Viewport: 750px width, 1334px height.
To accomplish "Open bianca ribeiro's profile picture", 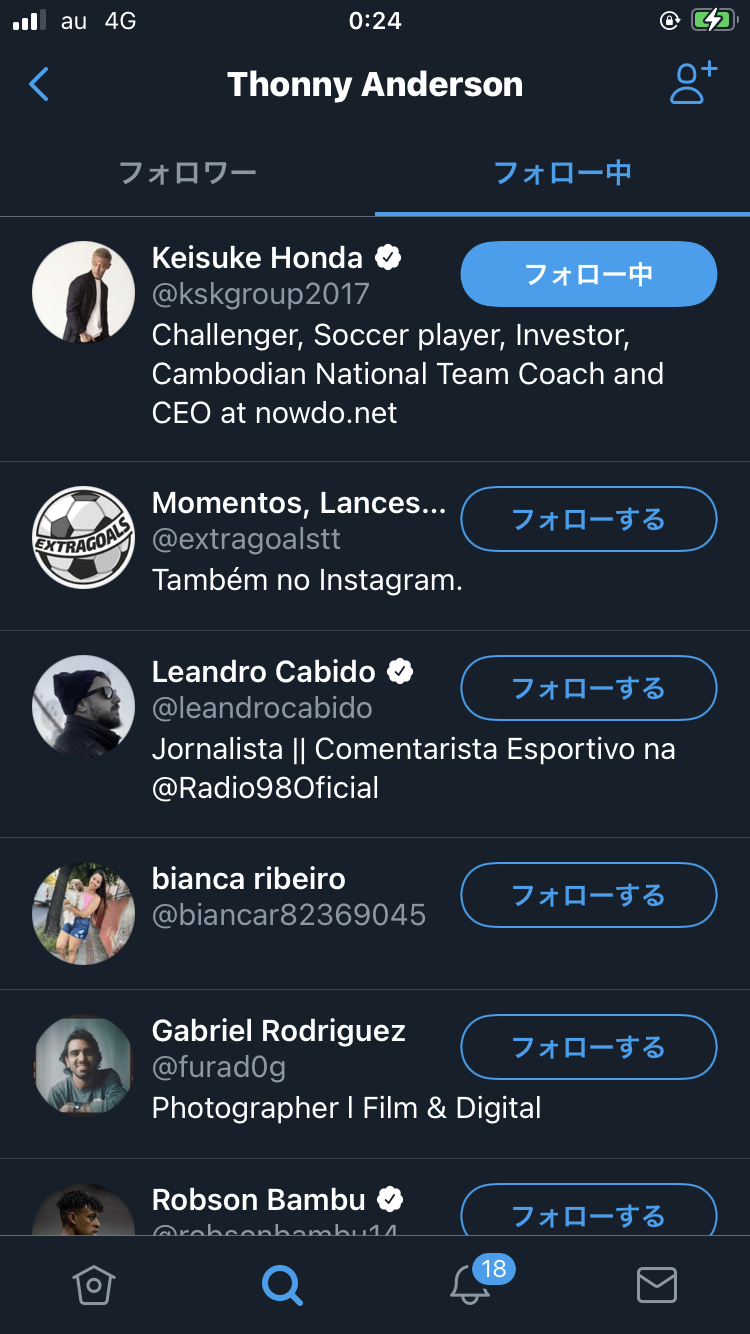I will 83,913.
